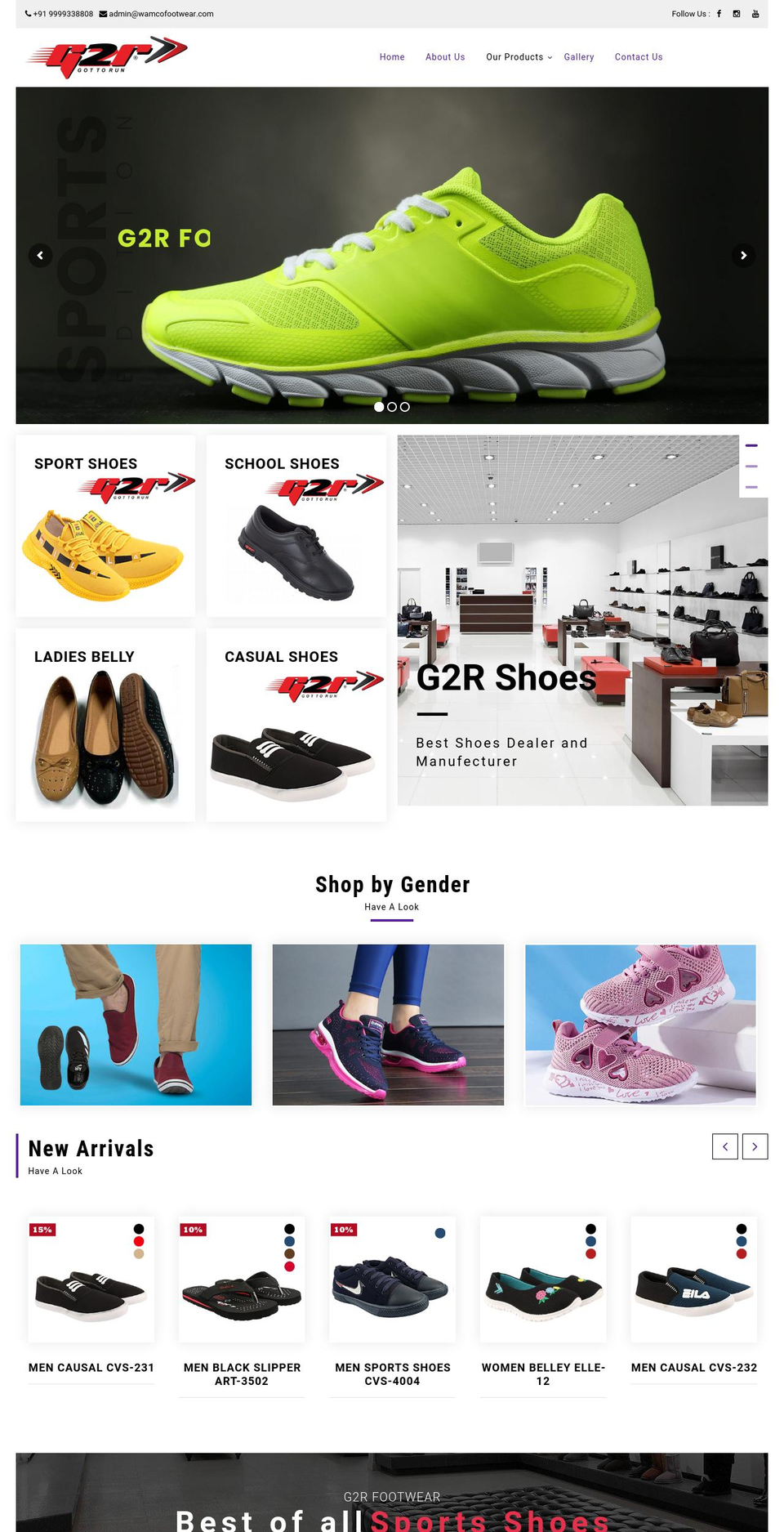This screenshot has width=784, height=1532.
Task: Open the G2R YouTube channel
Action: point(753,13)
